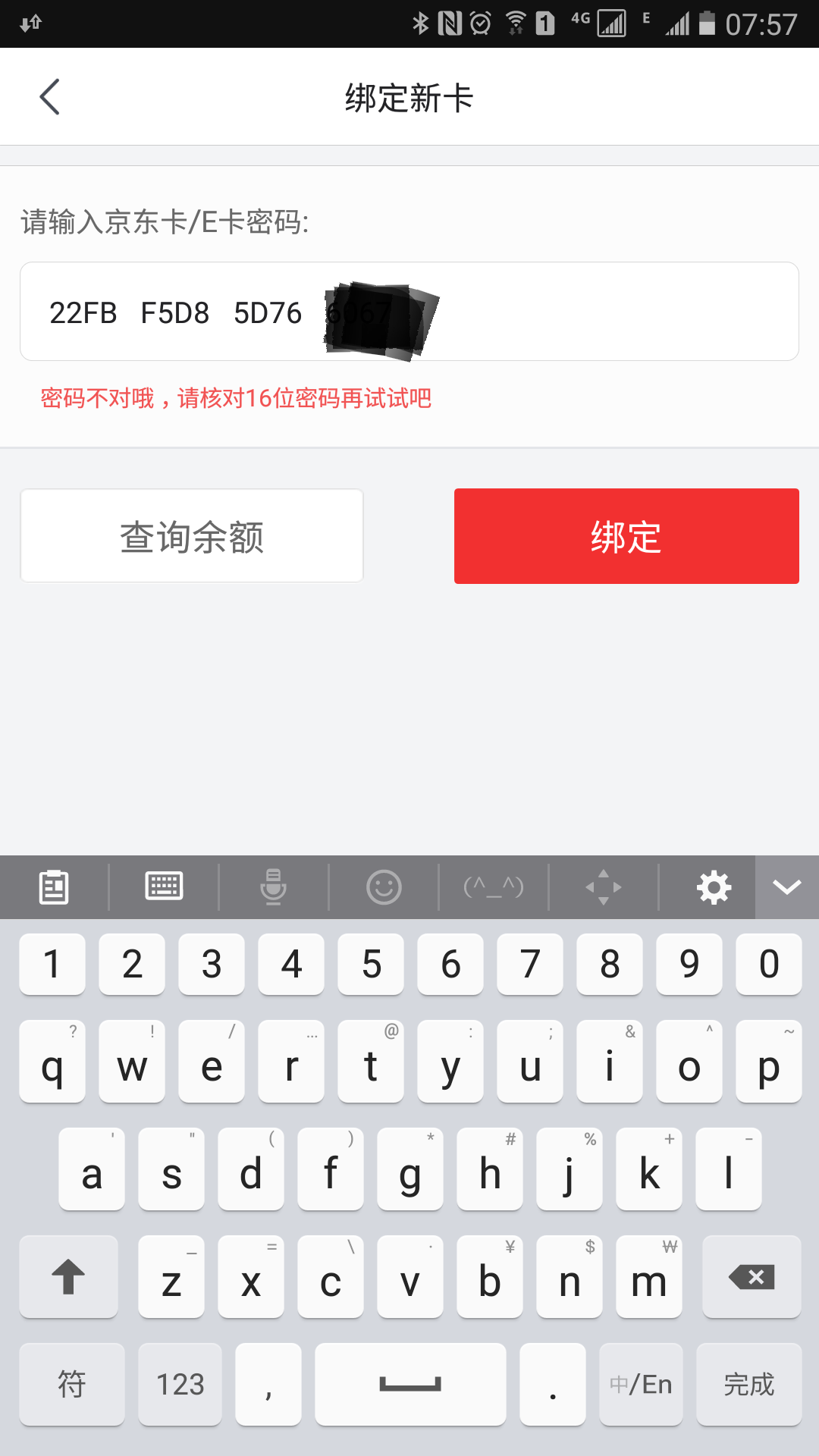Switch input language with the 中/En key

[641, 1383]
